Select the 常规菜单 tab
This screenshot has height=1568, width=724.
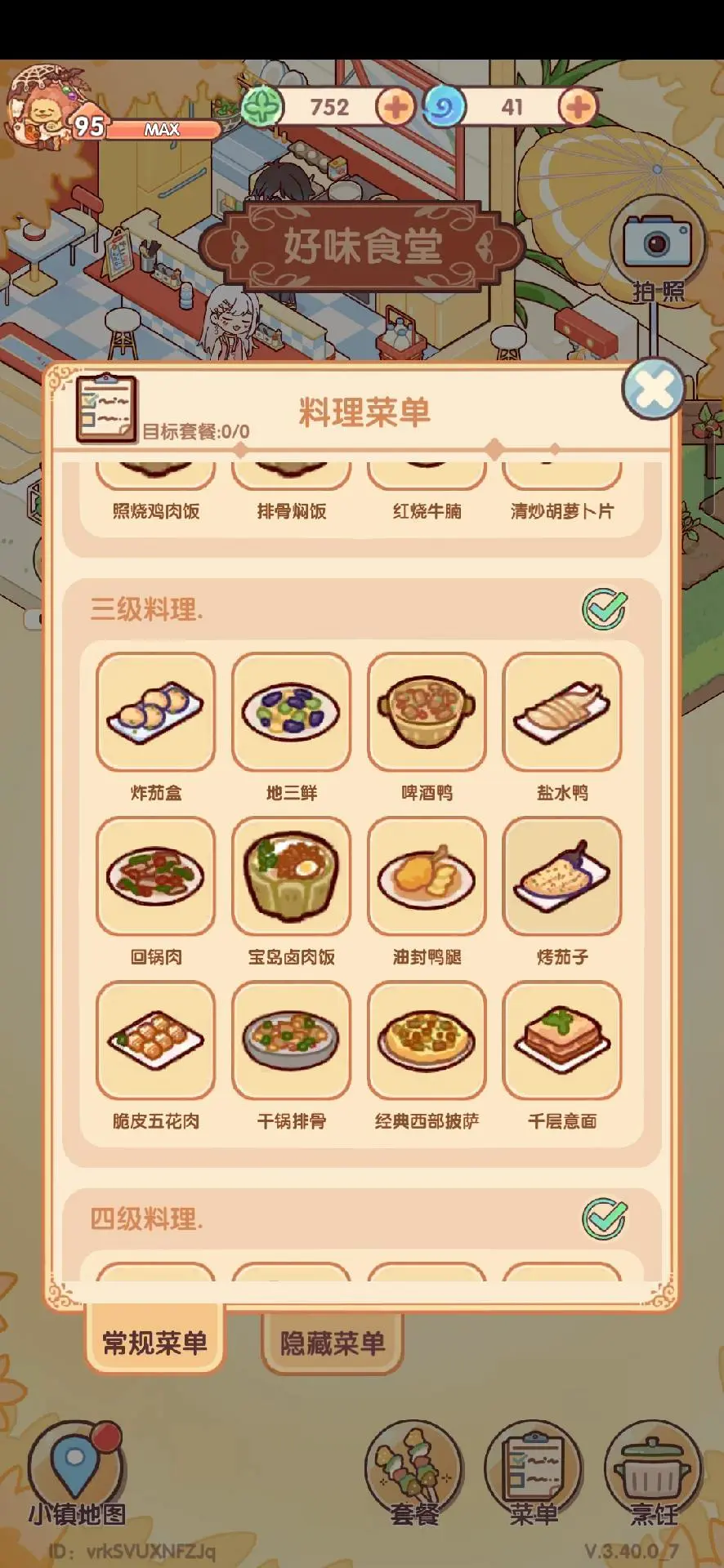pyautogui.click(x=154, y=1342)
